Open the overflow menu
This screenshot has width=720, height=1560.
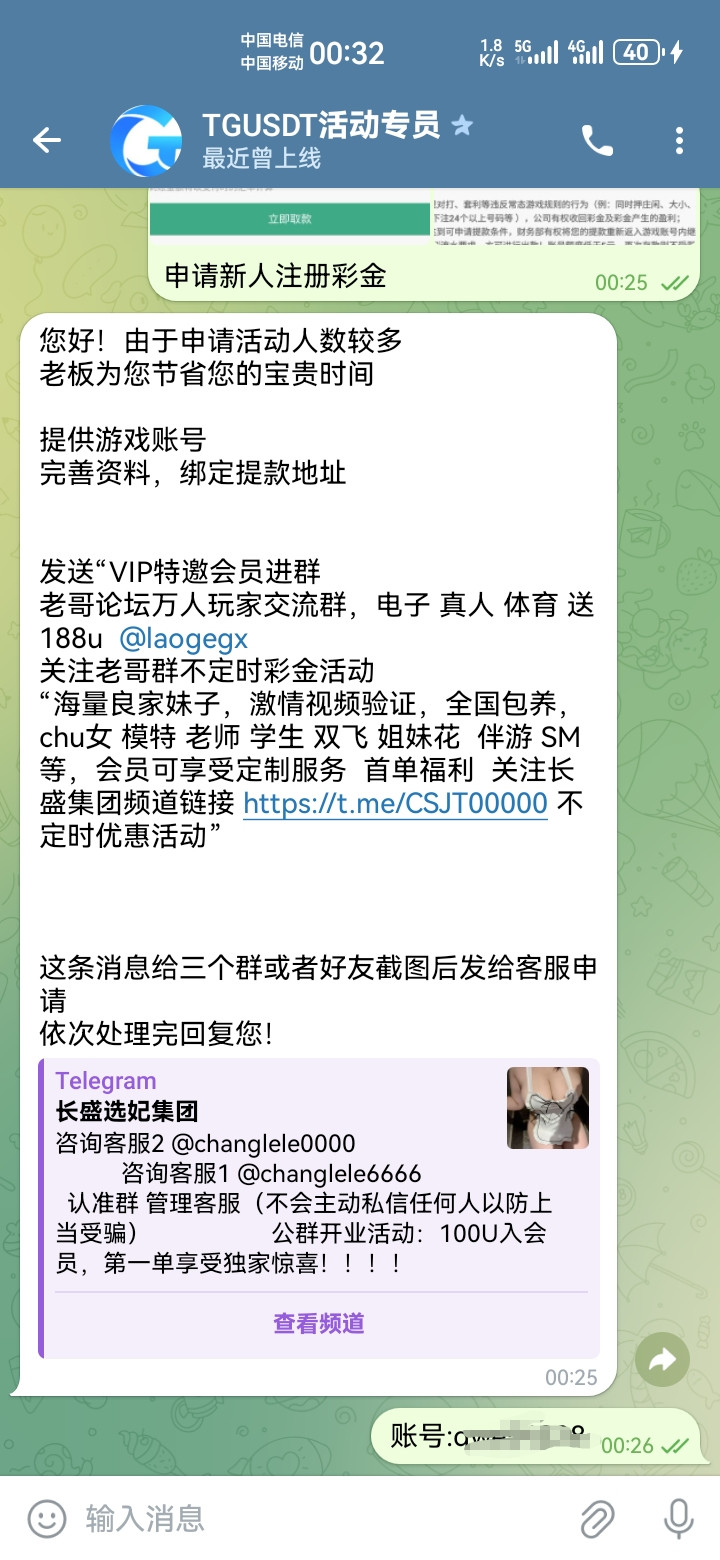click(679, 141)
